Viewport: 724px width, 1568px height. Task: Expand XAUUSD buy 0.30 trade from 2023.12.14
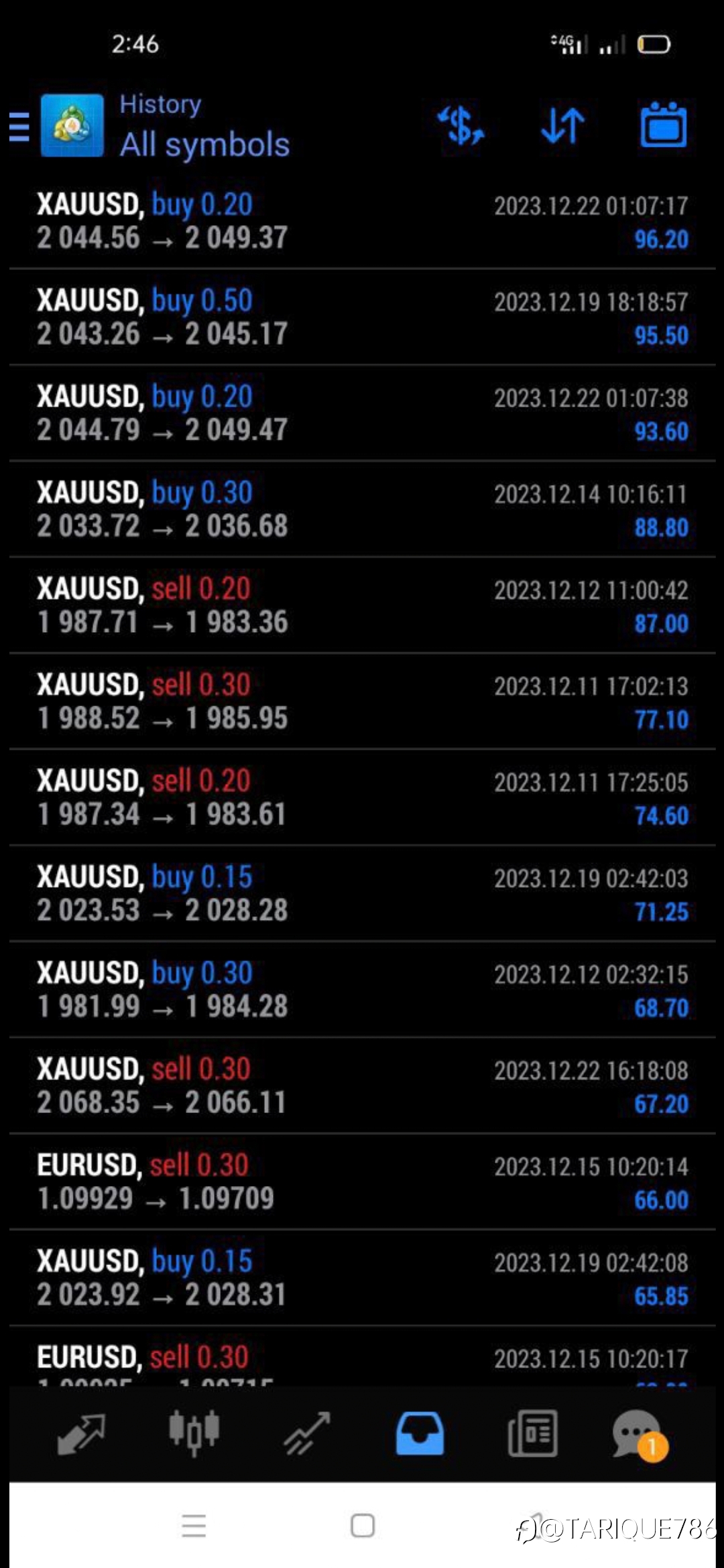click(x=362, y=509)
